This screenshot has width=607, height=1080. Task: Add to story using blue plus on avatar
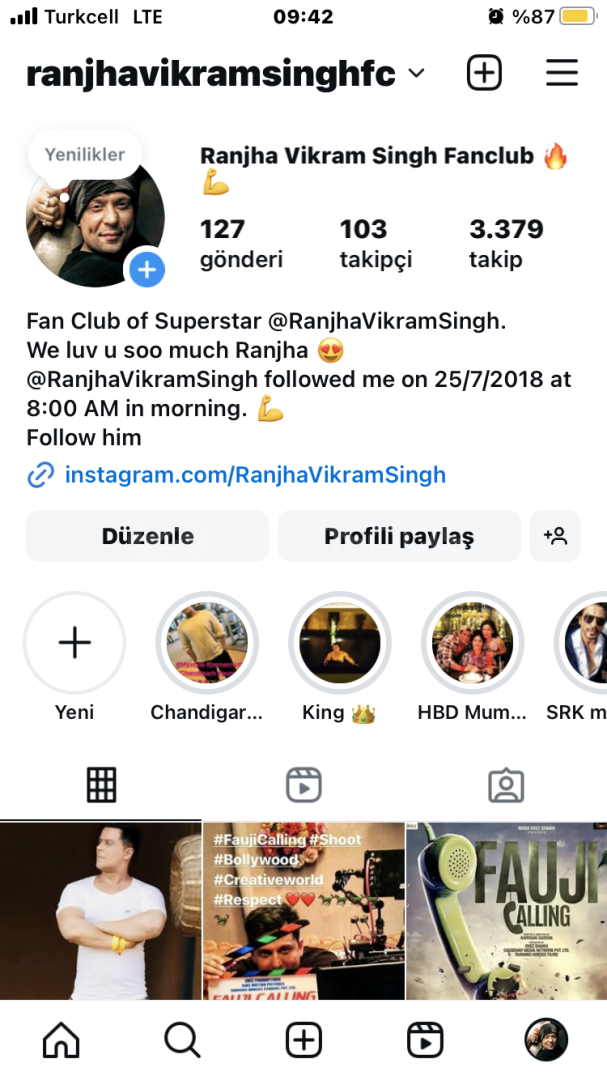pyautogui.click(x=146, y=269)
